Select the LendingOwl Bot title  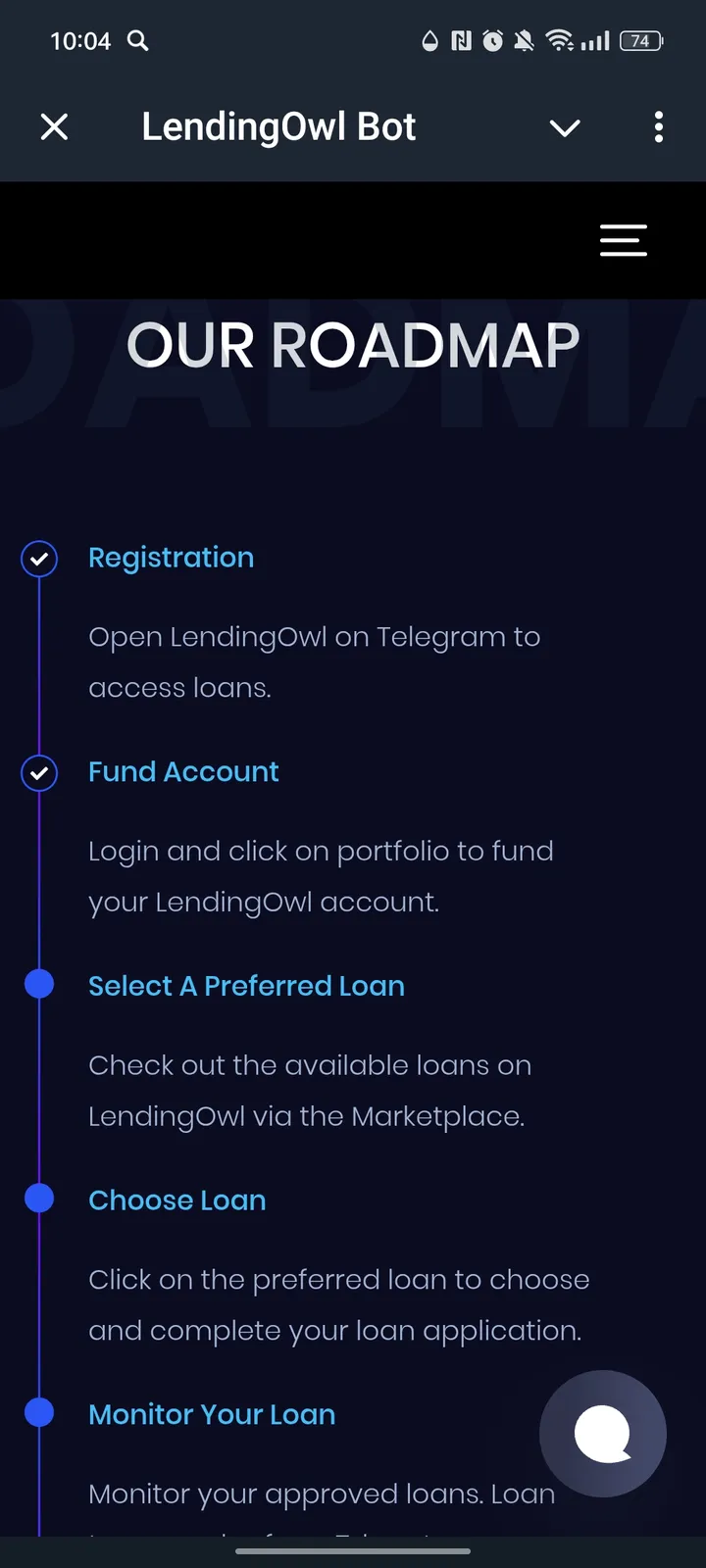pyautogui.click(x=278, y=126)
